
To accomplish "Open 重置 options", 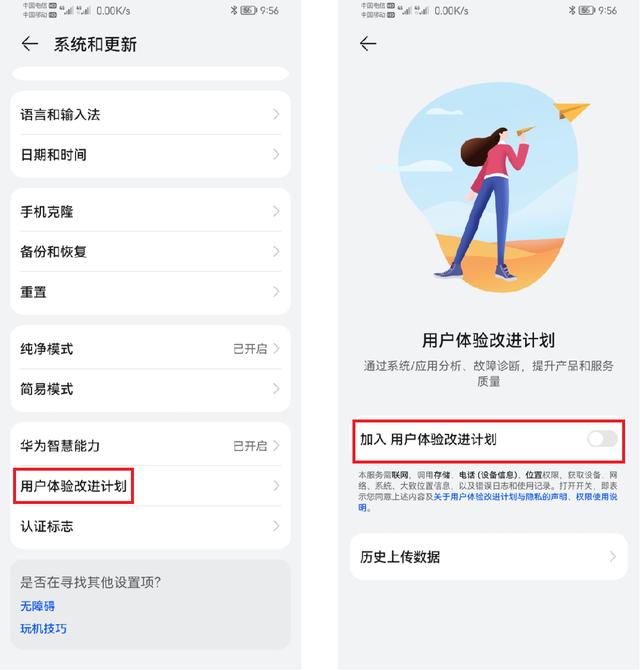I will pos(150,291).
